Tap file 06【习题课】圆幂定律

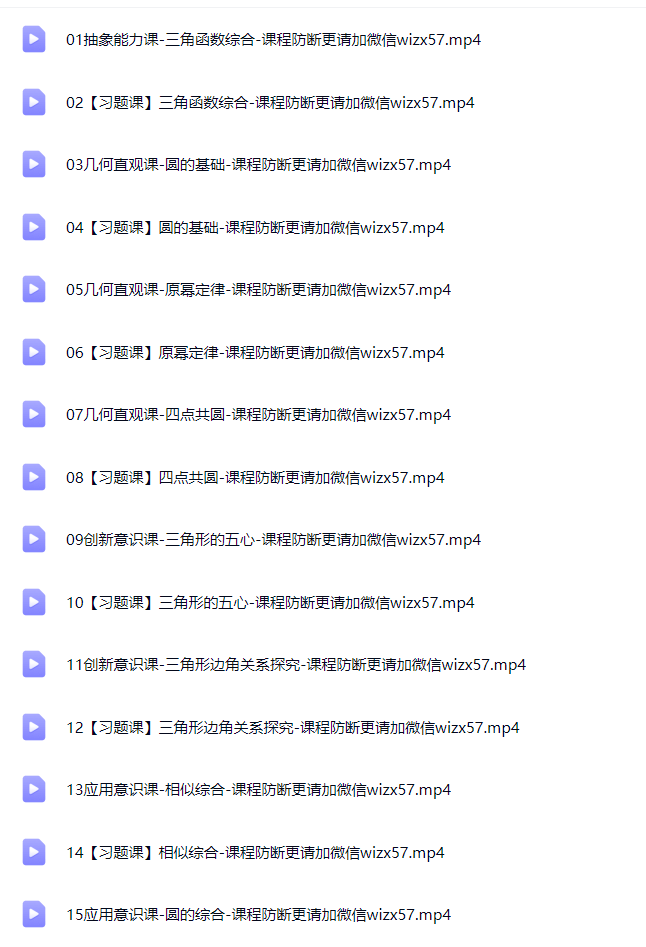point(255,352)
